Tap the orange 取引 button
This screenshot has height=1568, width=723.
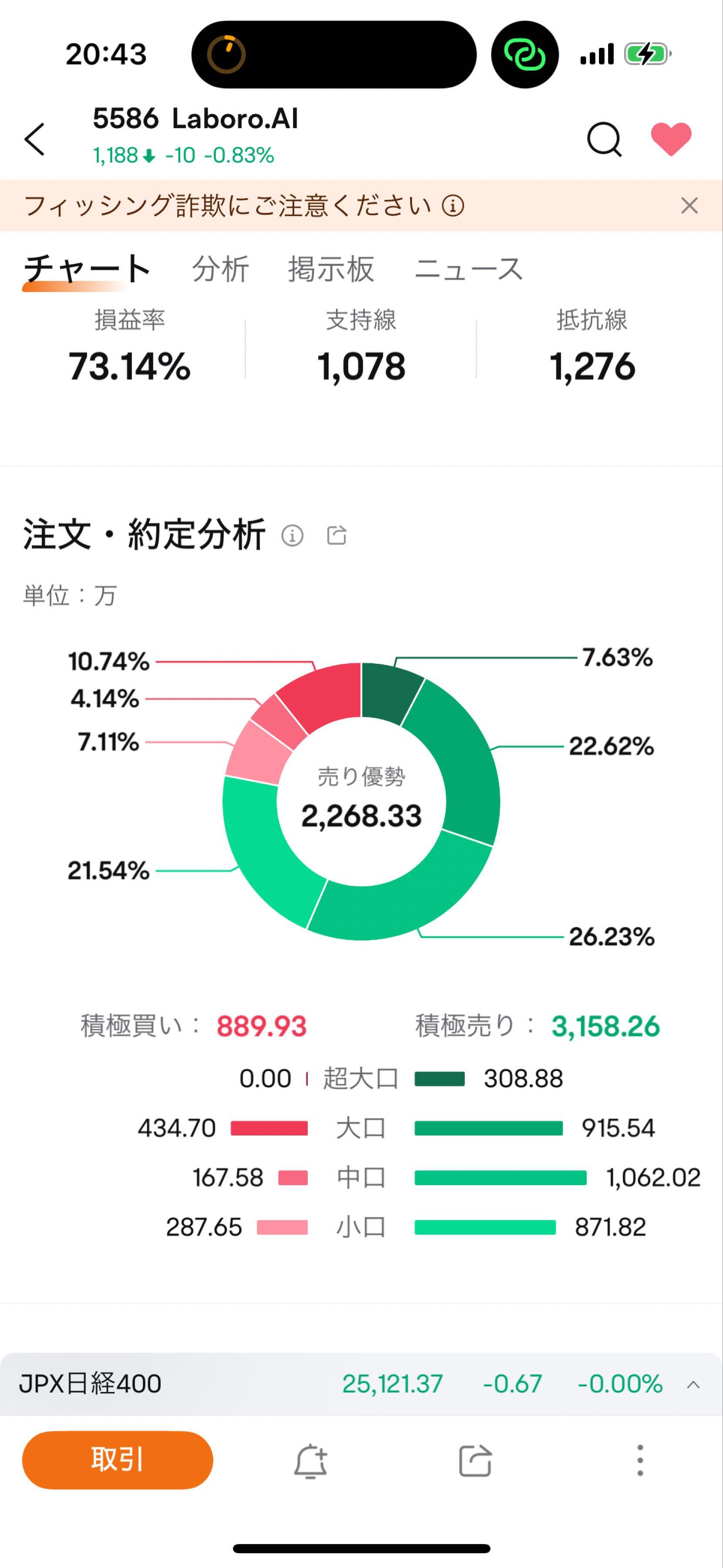click(118, 1460)
